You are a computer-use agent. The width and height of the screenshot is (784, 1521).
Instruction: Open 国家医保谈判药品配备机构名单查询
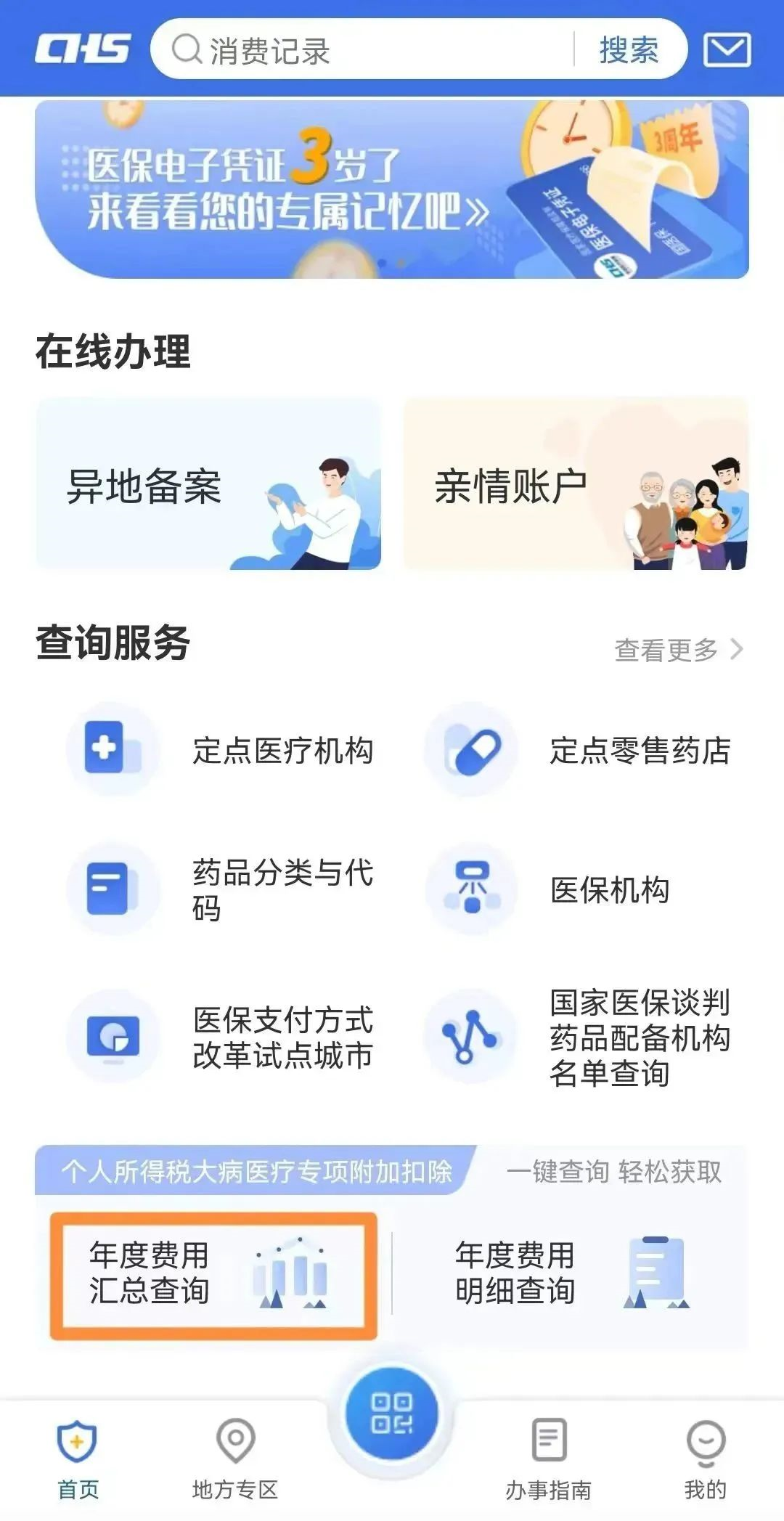(579, 1037)
